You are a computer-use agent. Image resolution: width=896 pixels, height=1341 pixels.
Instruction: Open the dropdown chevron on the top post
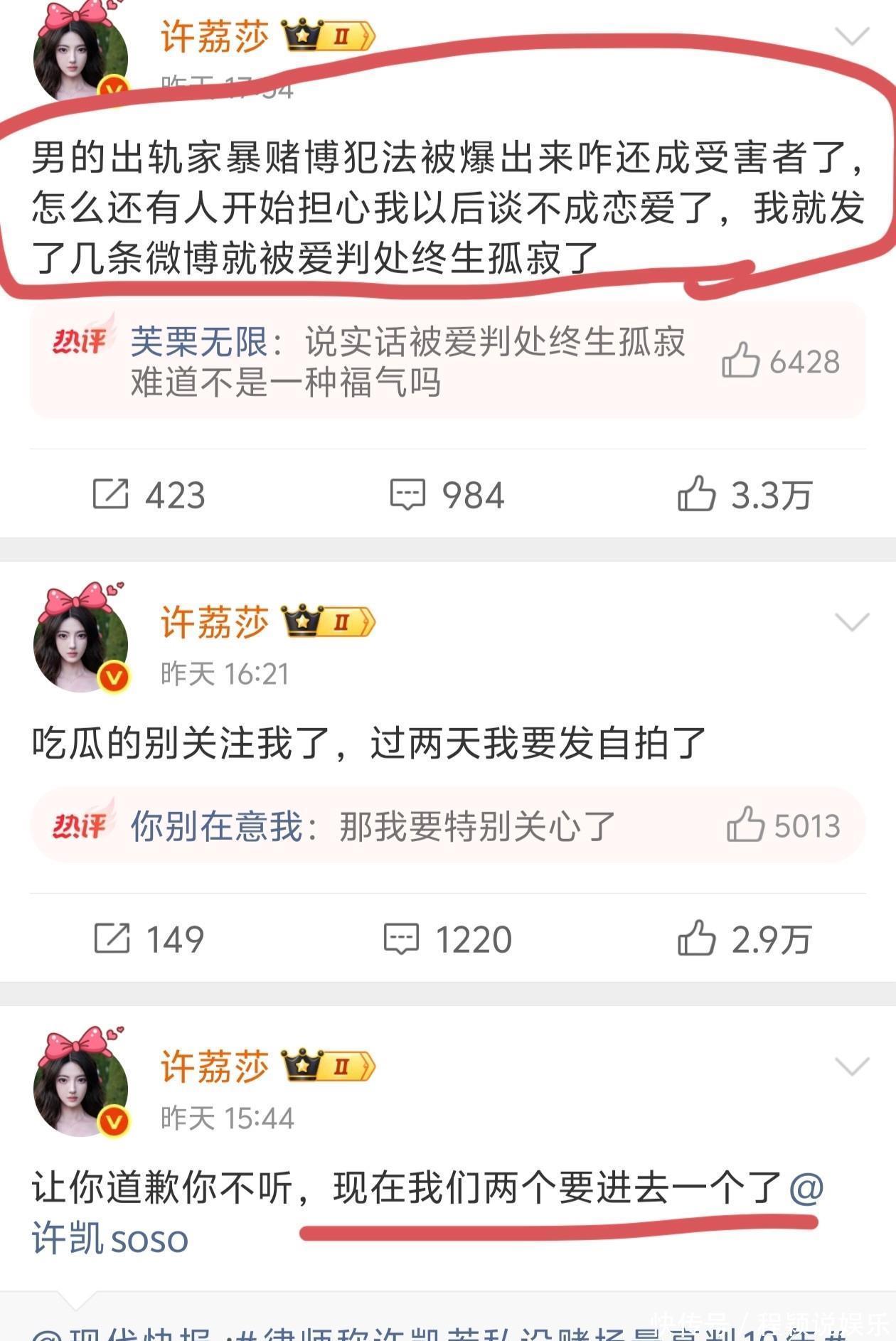[852, 36]
